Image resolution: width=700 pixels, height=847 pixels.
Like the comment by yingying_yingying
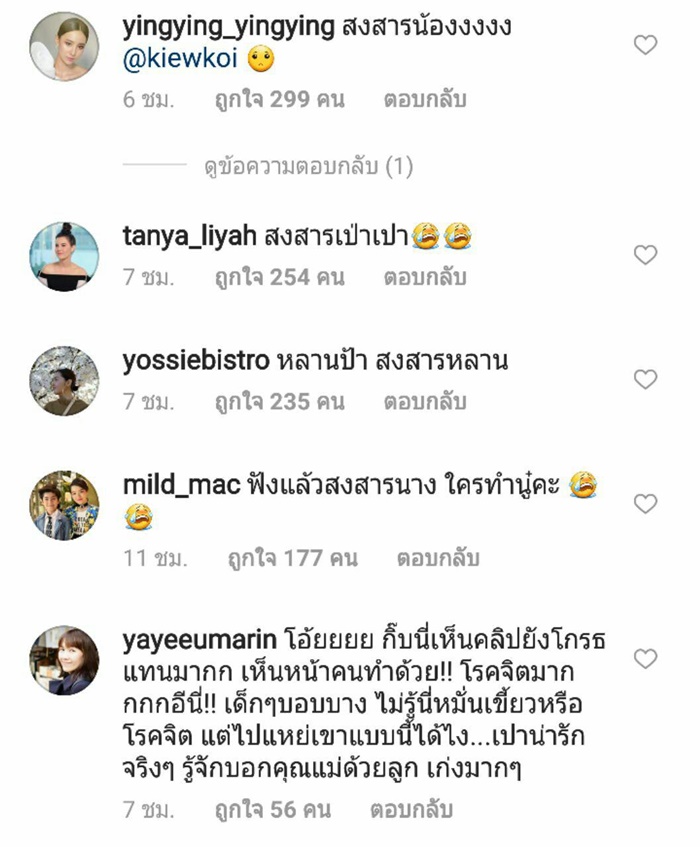coord(646,45)
